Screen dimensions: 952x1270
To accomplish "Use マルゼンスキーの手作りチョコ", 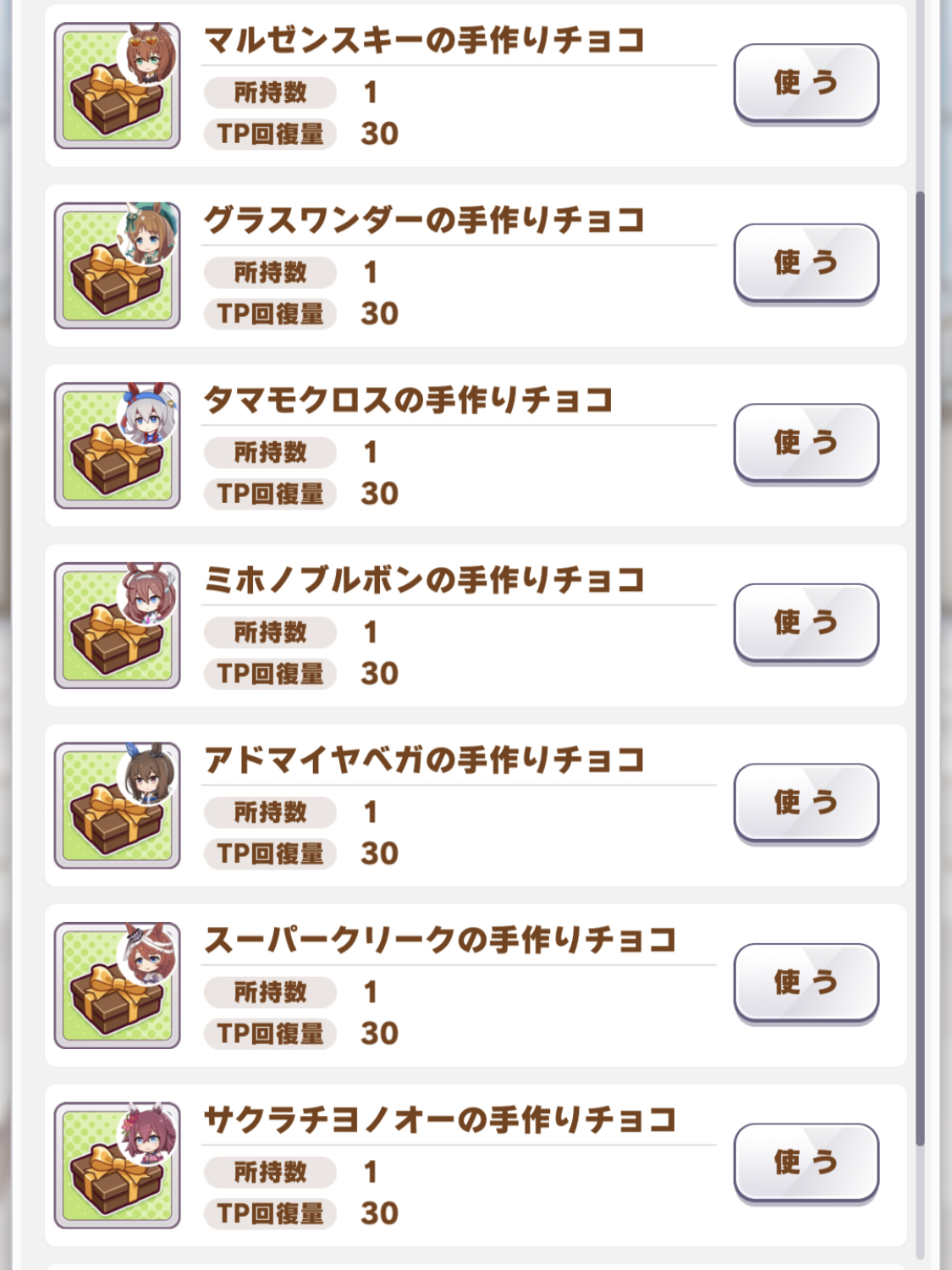I will click(x=806, y=82).
